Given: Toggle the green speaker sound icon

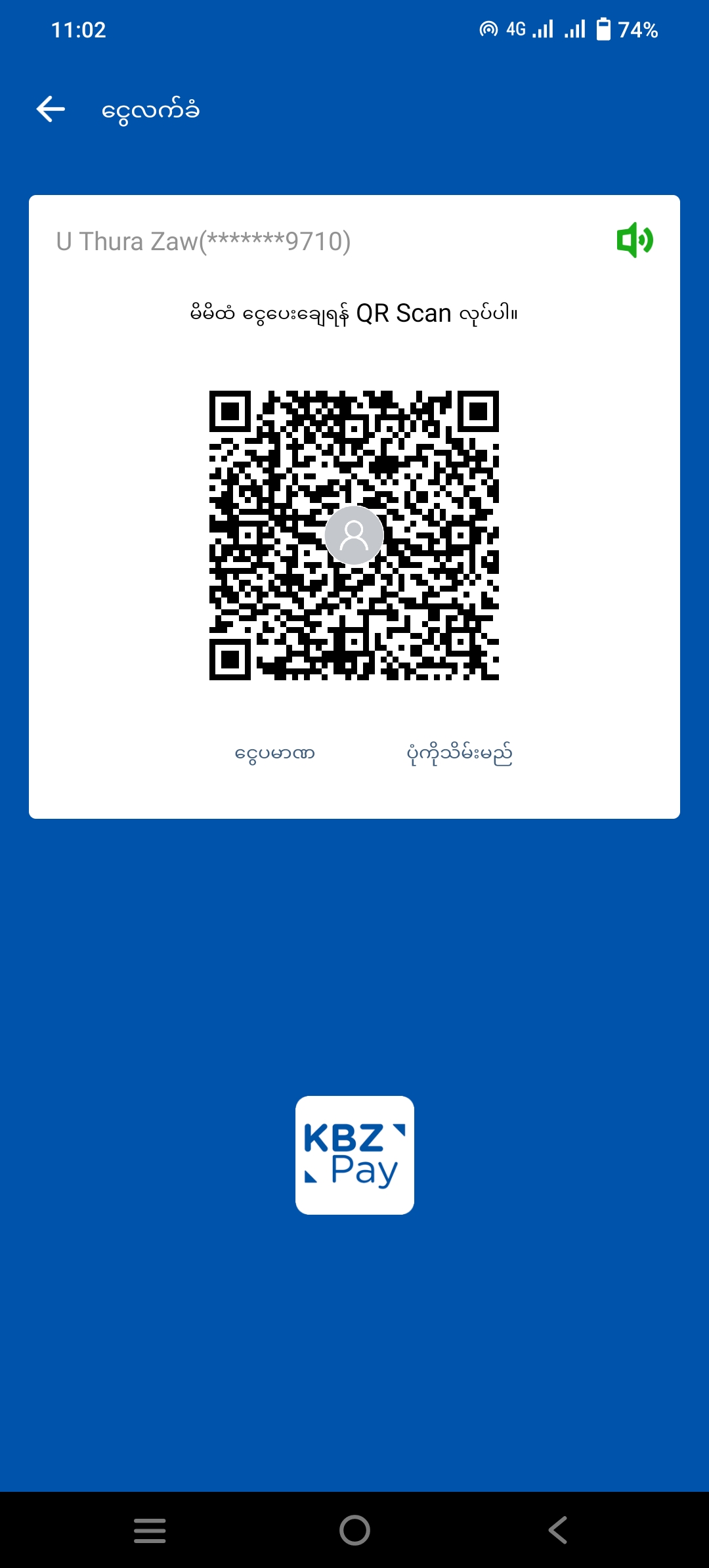Looking at the screenshot, I should (634, 240).
